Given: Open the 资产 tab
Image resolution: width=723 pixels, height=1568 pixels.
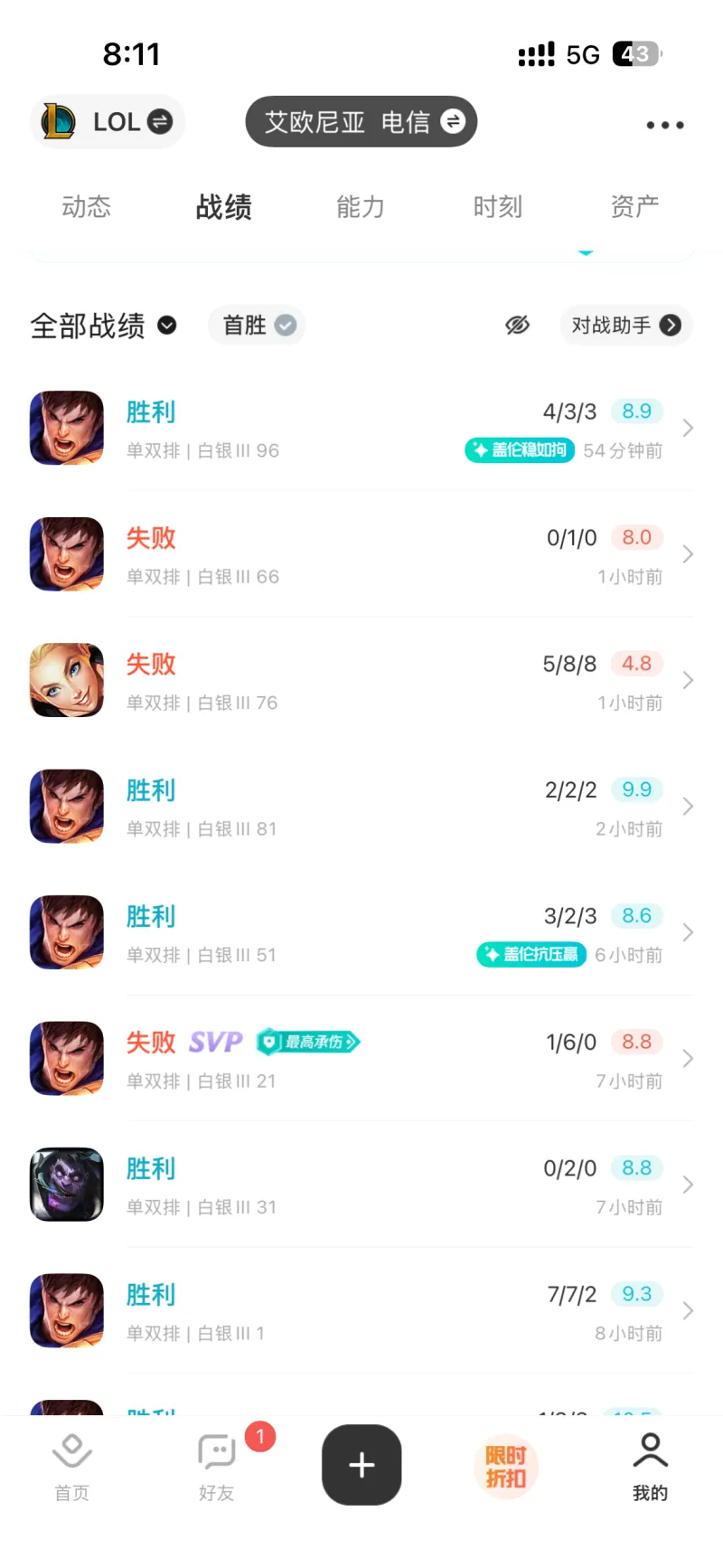Looking at the screenshot, I should pos(634,207).
